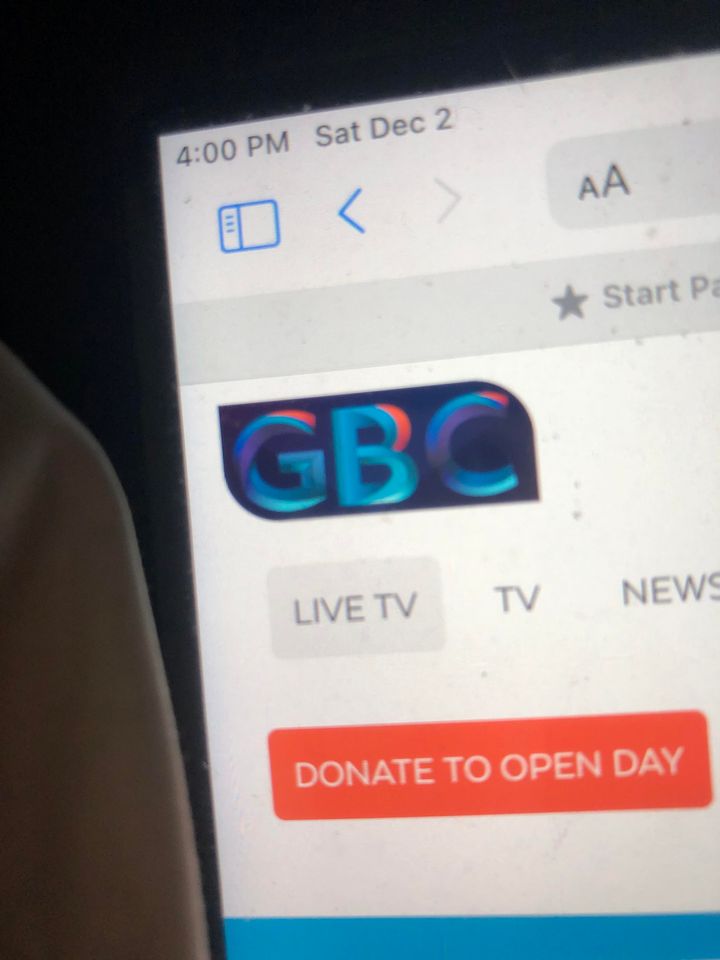The height and width of the screenshot is (960, 720).
Task: Open the AA page settings menu
Action: [x=604, y=184]
